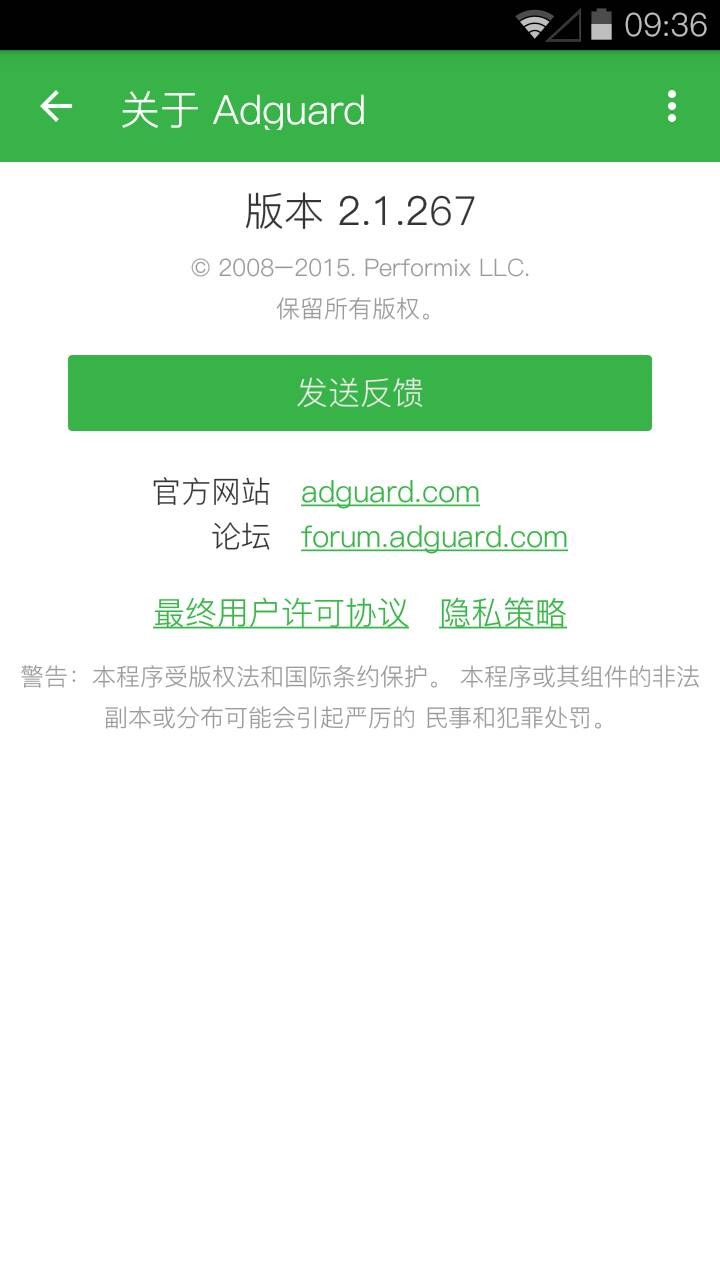
Task: Open the three-dot overflow menu
Action: click(x=671, y=107)
